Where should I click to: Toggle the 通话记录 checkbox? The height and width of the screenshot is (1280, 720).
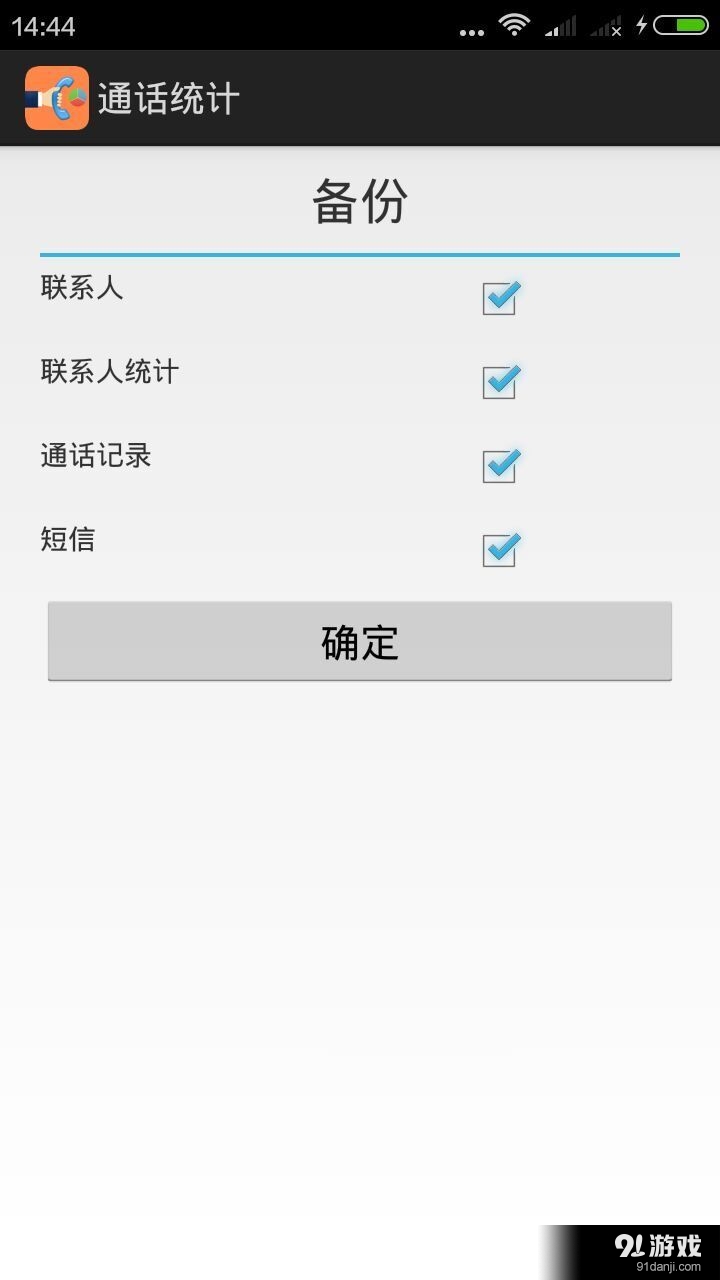pyautogui.click(x=499, y=466)
